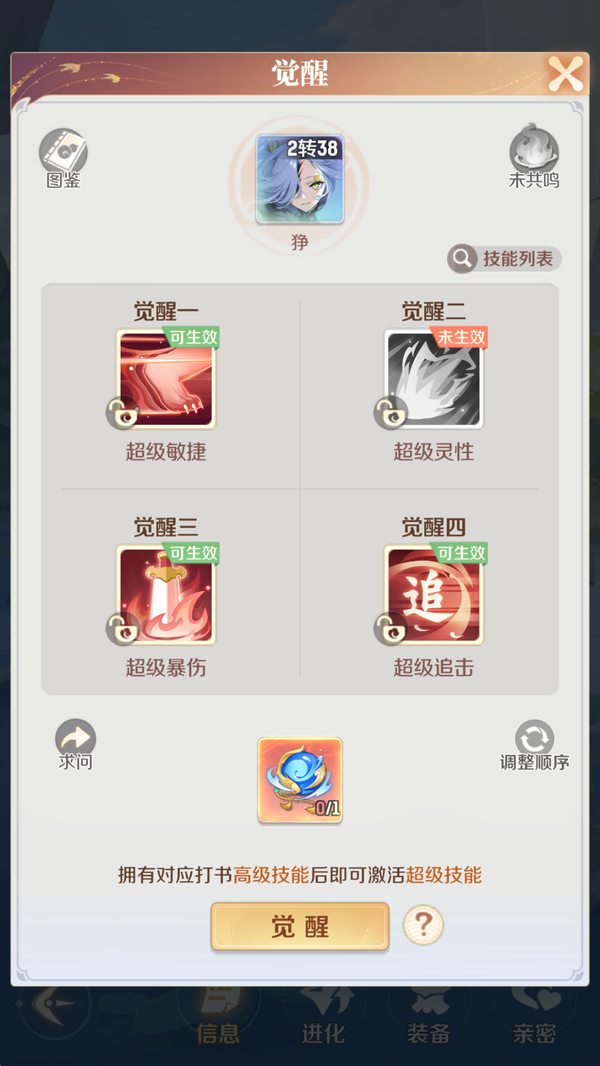Tap the 未共鸣 resonance icon
This screenshot has width=600, height=1066.
(x=534, y=153)
